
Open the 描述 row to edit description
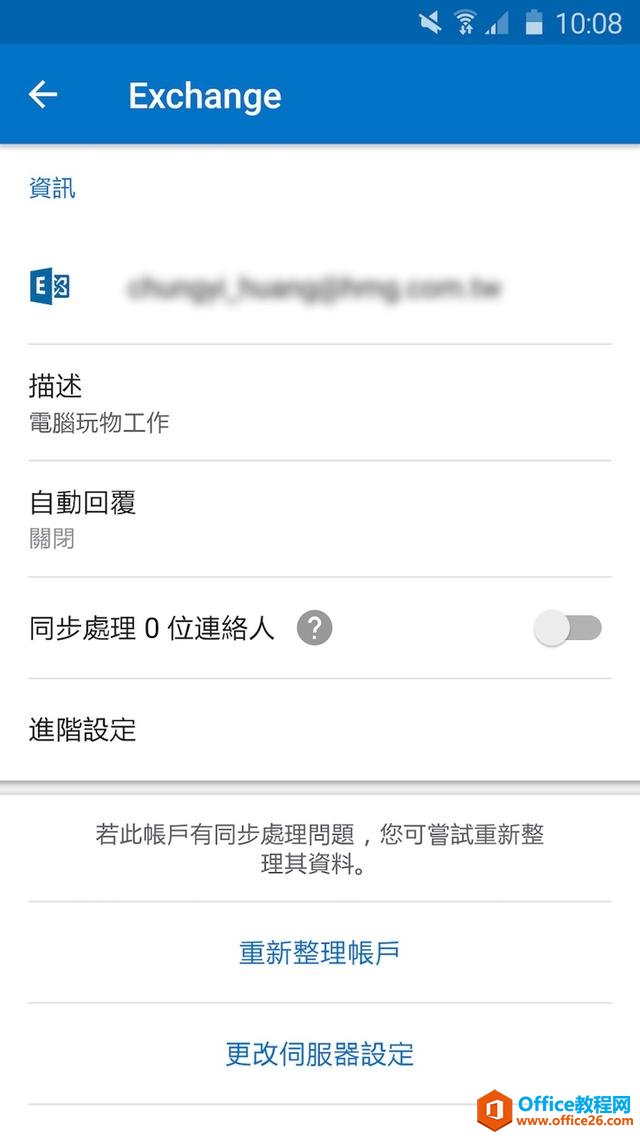[x=319, y=402]
